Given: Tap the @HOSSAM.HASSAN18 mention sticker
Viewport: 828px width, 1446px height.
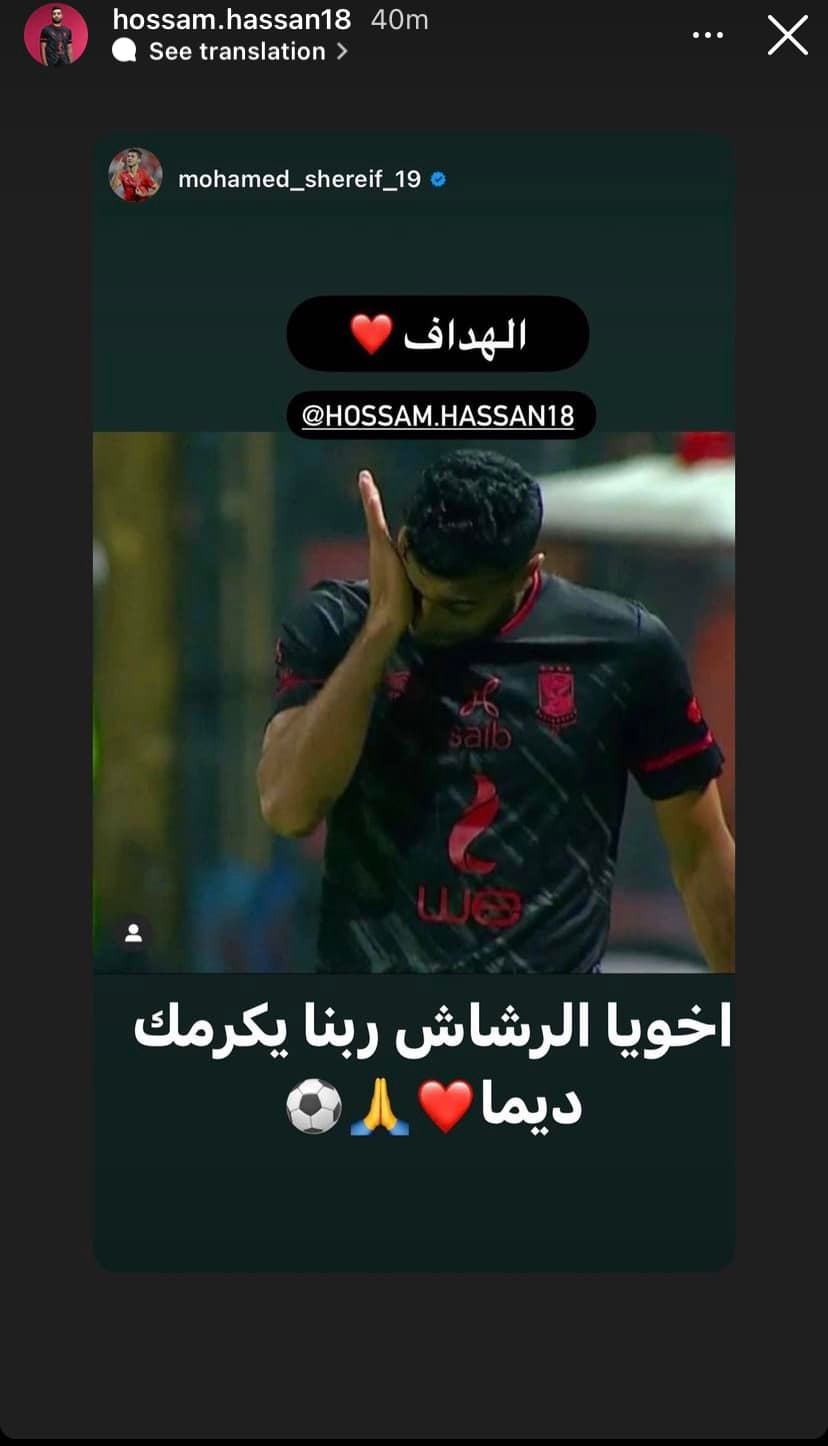Looking at the screenshot, I should [438, 416].
